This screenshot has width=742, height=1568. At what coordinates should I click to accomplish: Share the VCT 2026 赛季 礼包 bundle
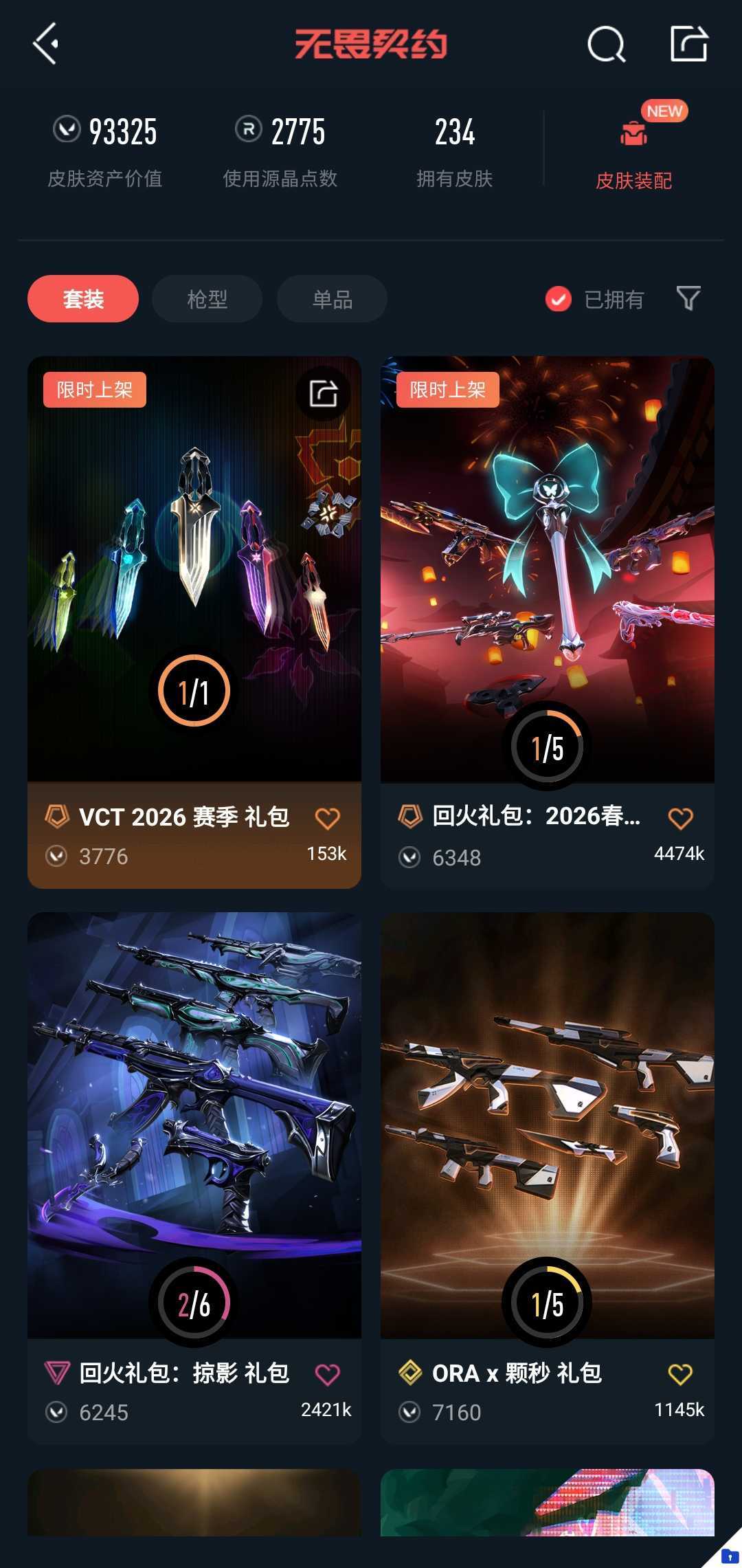[x=323, y=393]
